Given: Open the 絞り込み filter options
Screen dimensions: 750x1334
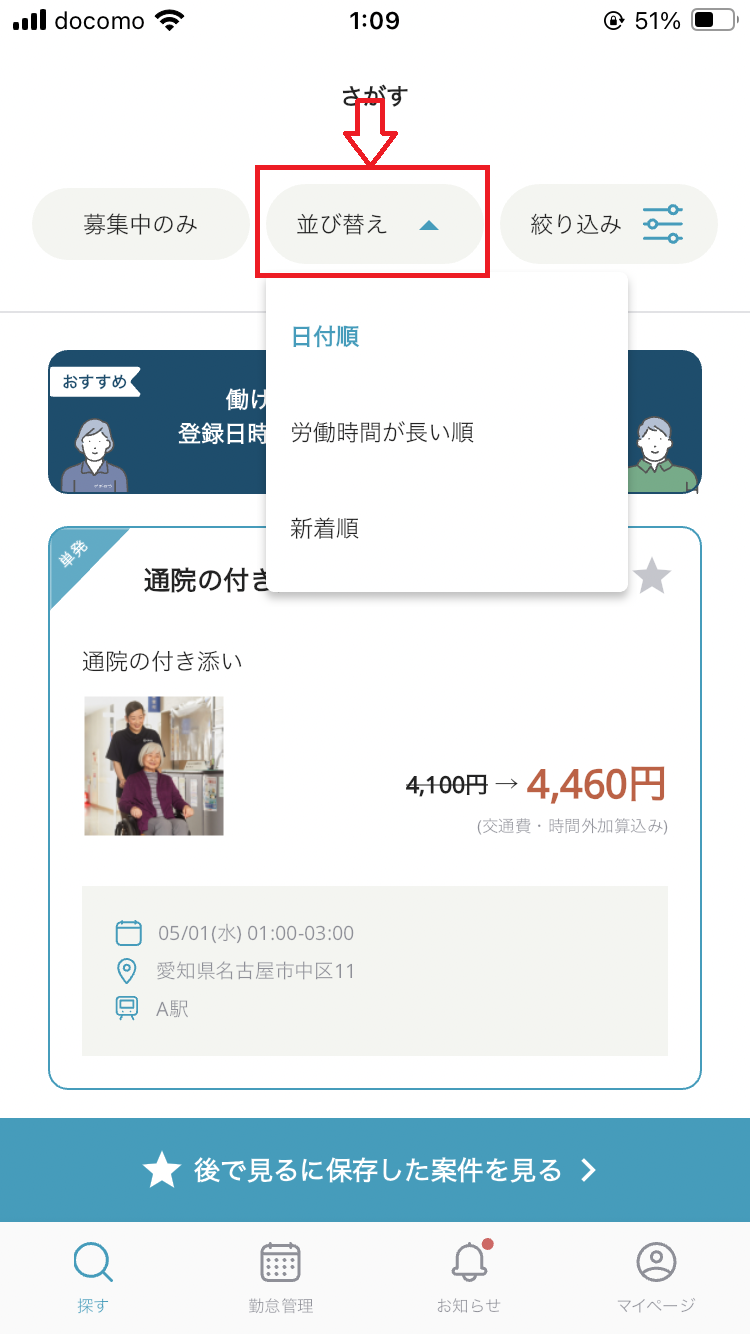Looking at the screenshot, I should [x=608, y=224].
